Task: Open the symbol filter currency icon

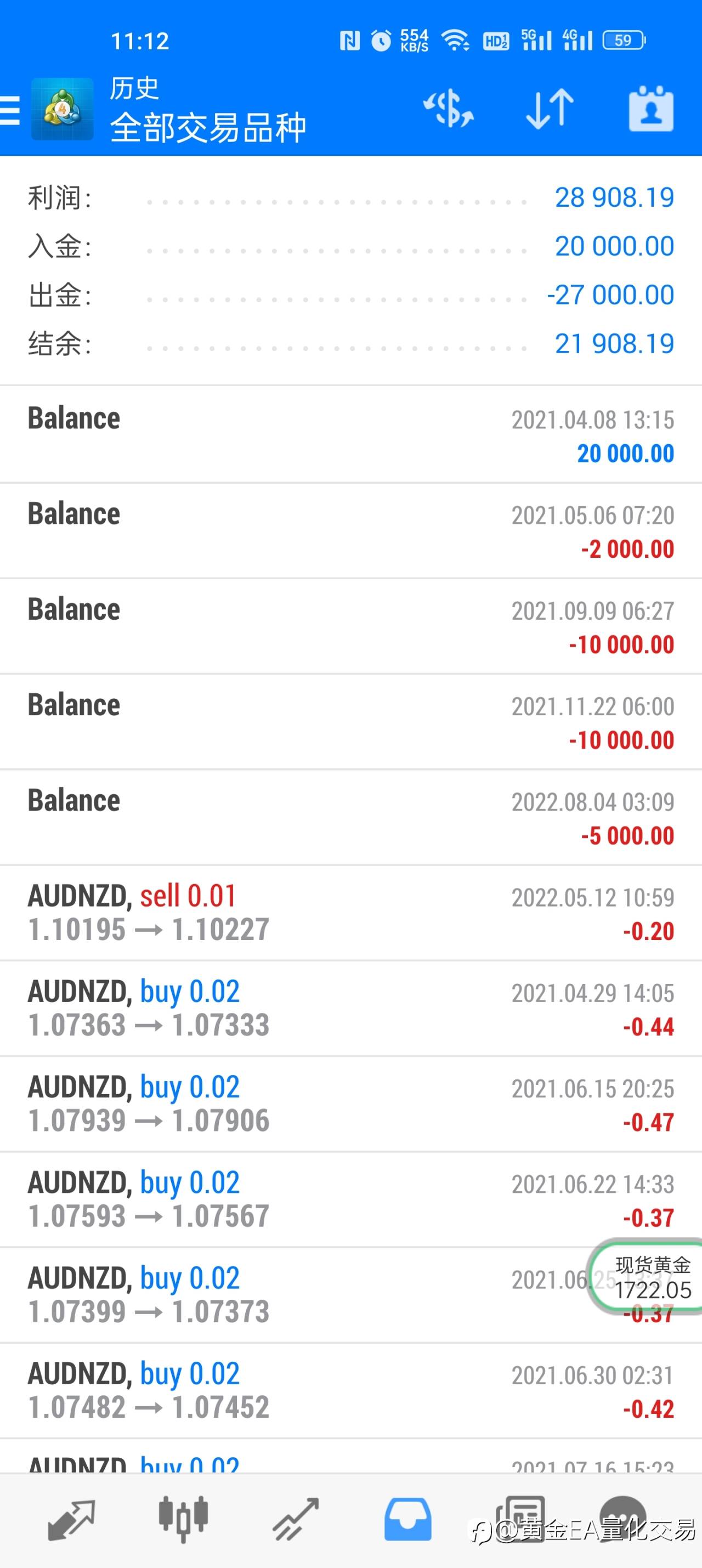Action: 448,110
